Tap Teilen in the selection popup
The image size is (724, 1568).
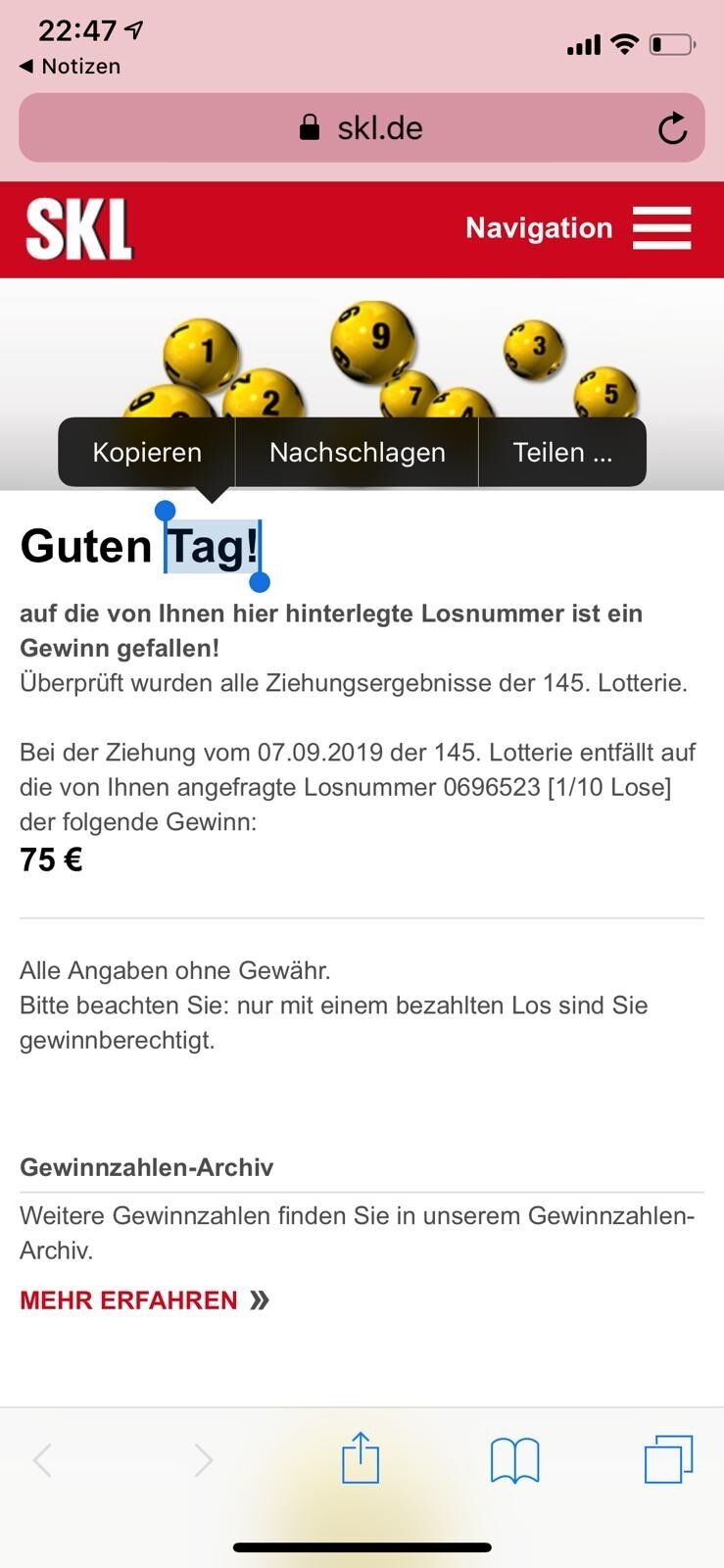coord(561,452)
